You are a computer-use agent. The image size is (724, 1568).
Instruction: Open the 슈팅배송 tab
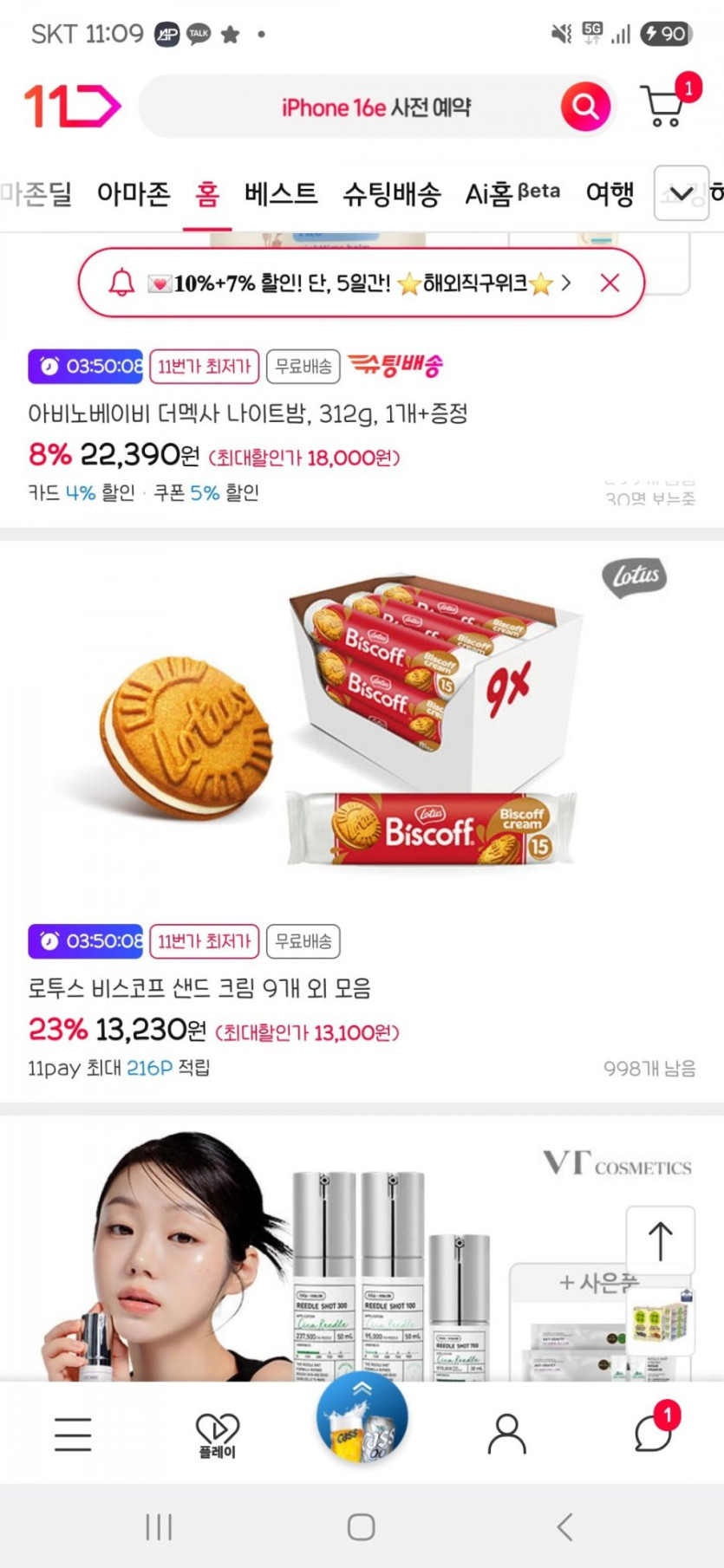[391, 193]
